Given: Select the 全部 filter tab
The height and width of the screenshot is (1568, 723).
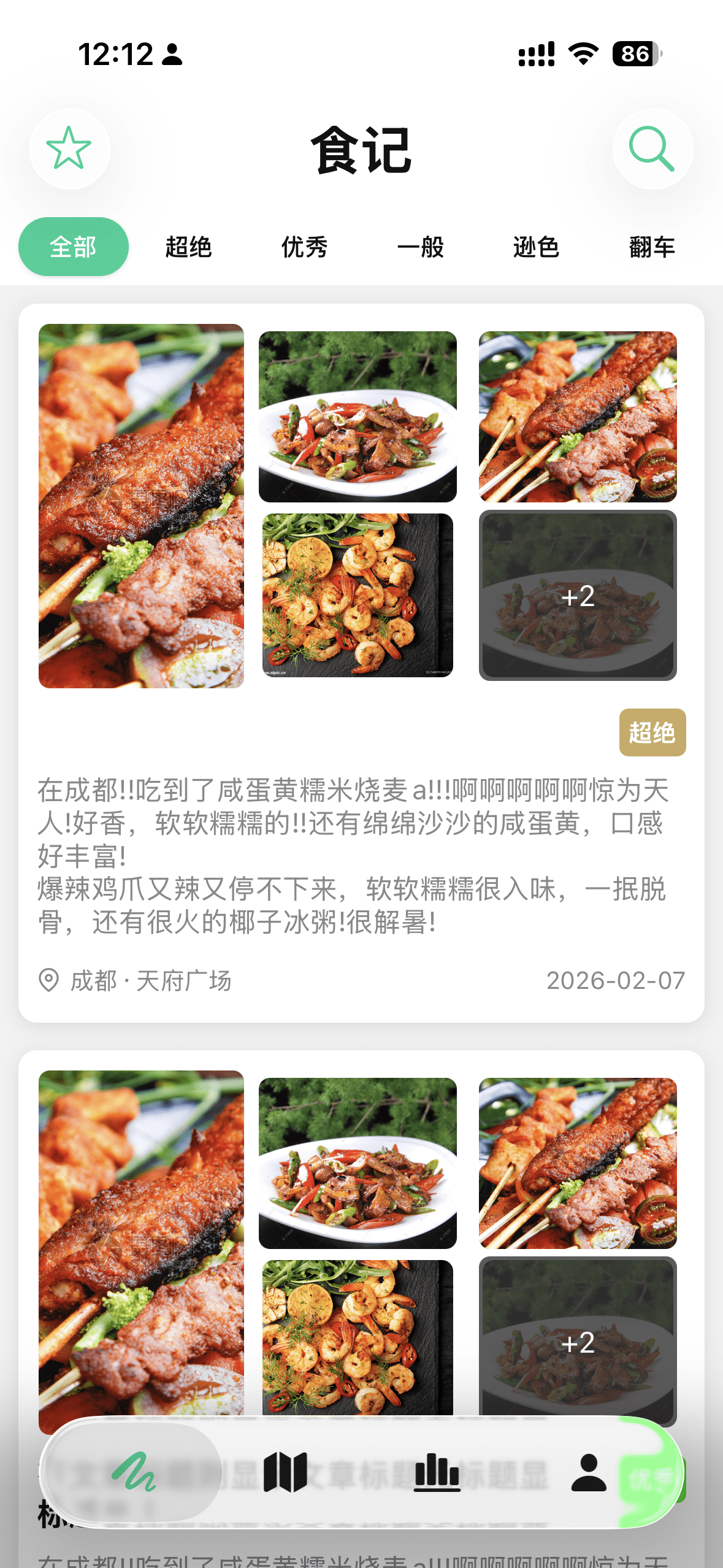Looking at the screenshot, I should click(74, 247).
